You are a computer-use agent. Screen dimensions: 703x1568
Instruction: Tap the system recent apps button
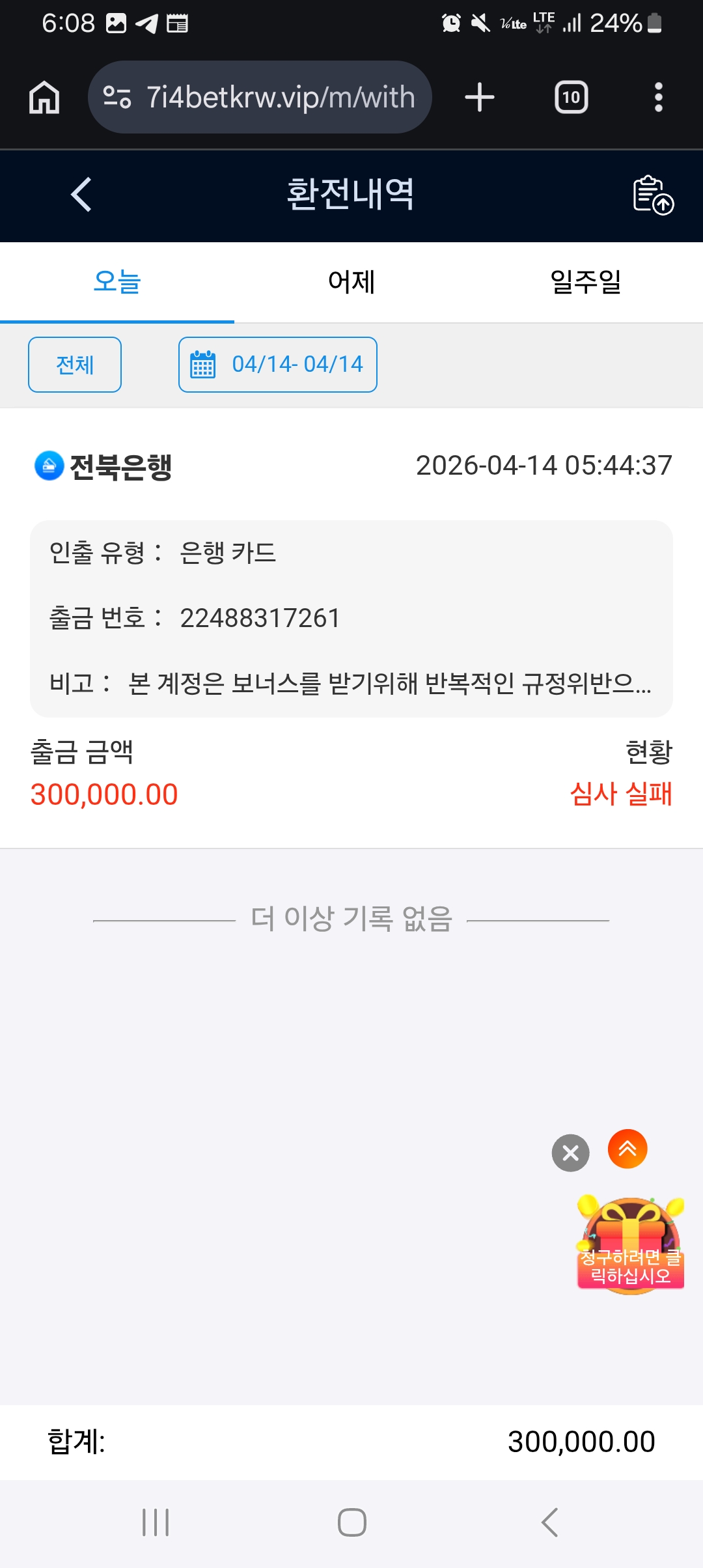pos(156,1522)
